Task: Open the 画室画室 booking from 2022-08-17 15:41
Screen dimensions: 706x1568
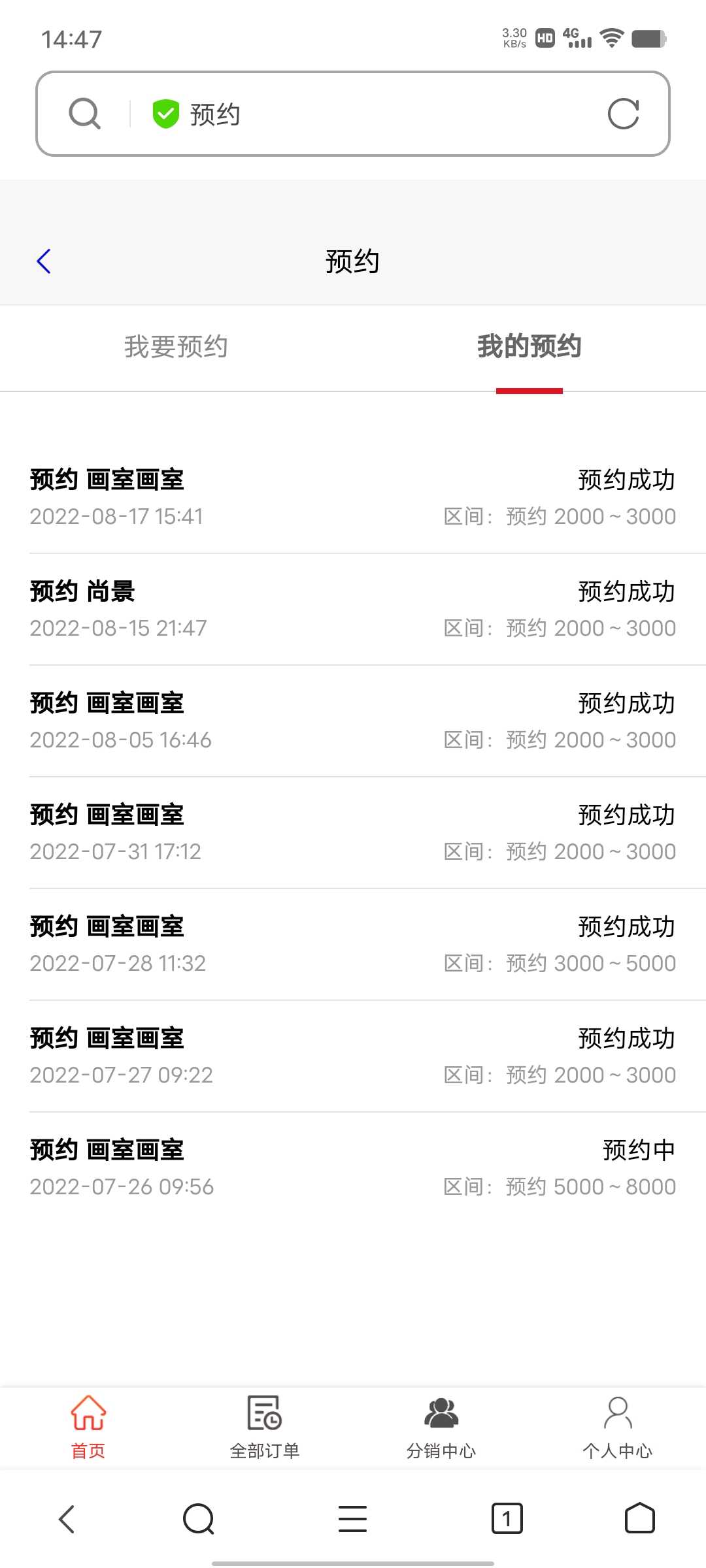Action: tap(353, 498)
